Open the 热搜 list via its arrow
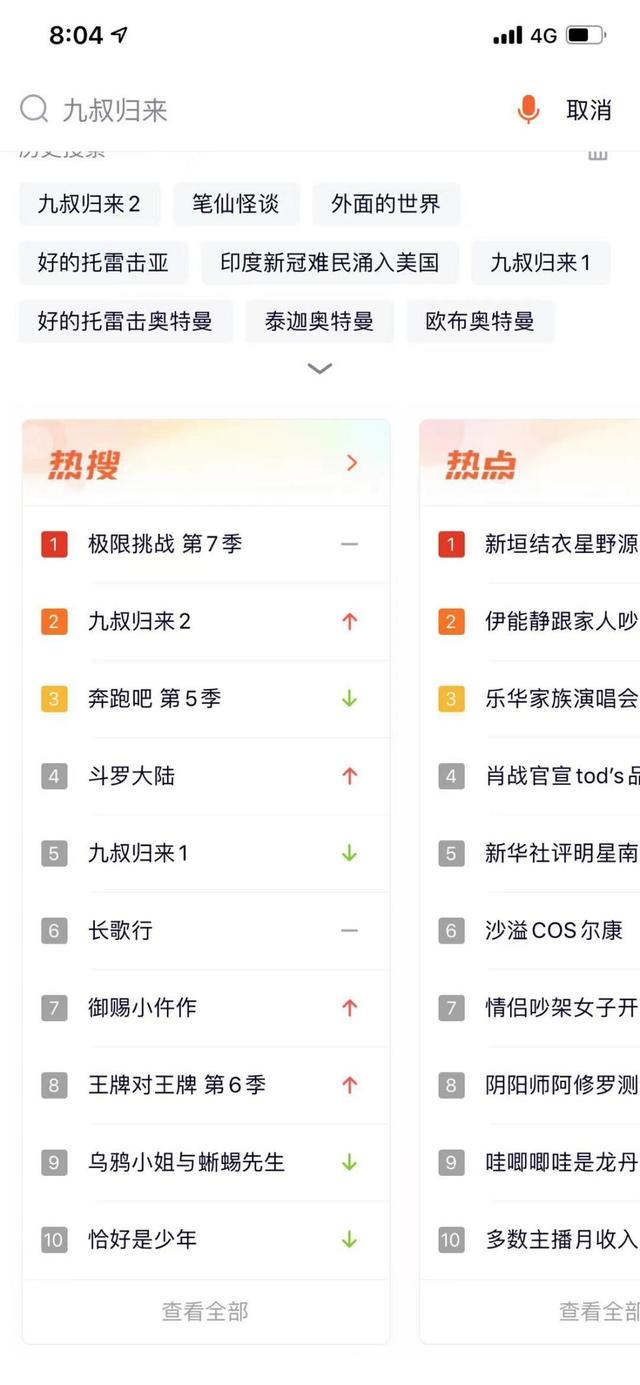 351,462
